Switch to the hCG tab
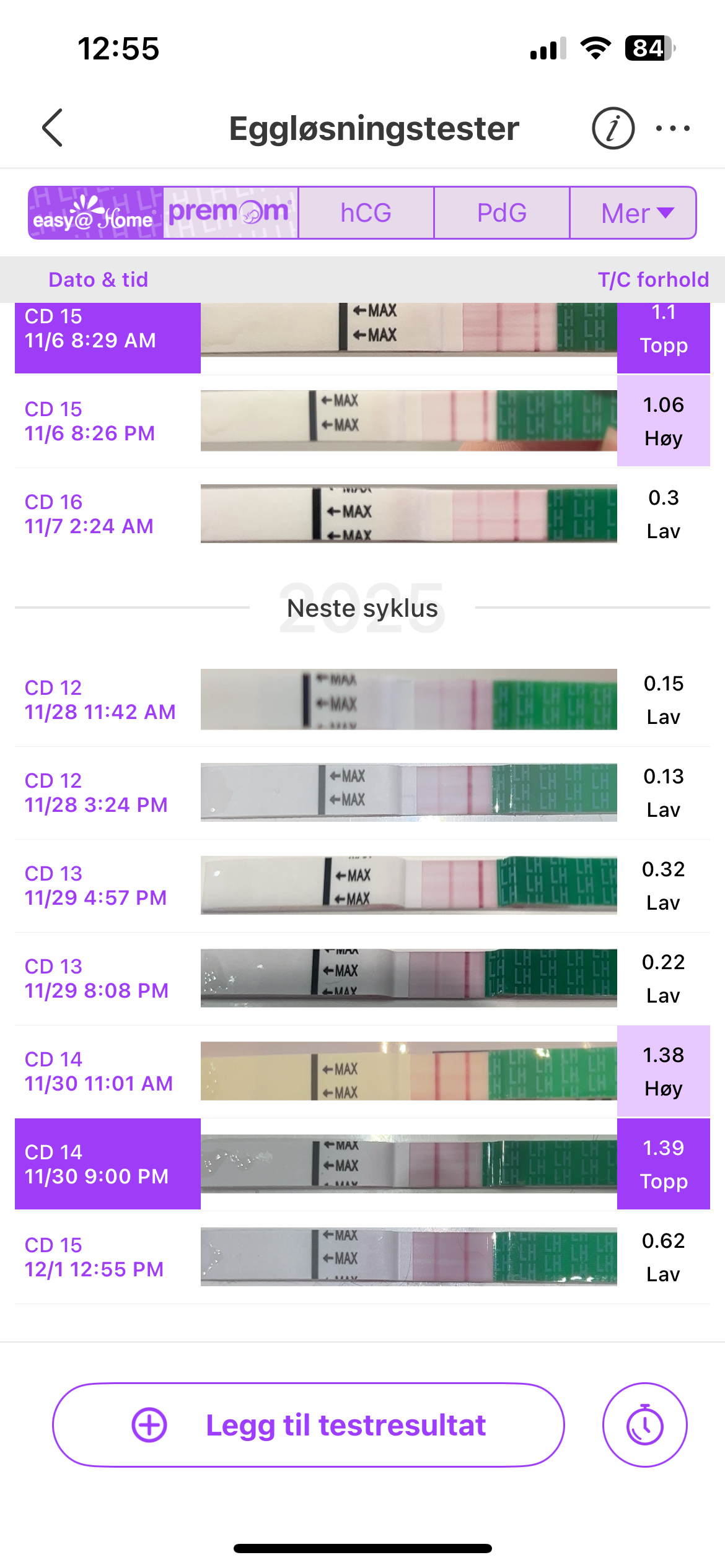This screenshot has width=725, height=1568. [x=366, y=212]
